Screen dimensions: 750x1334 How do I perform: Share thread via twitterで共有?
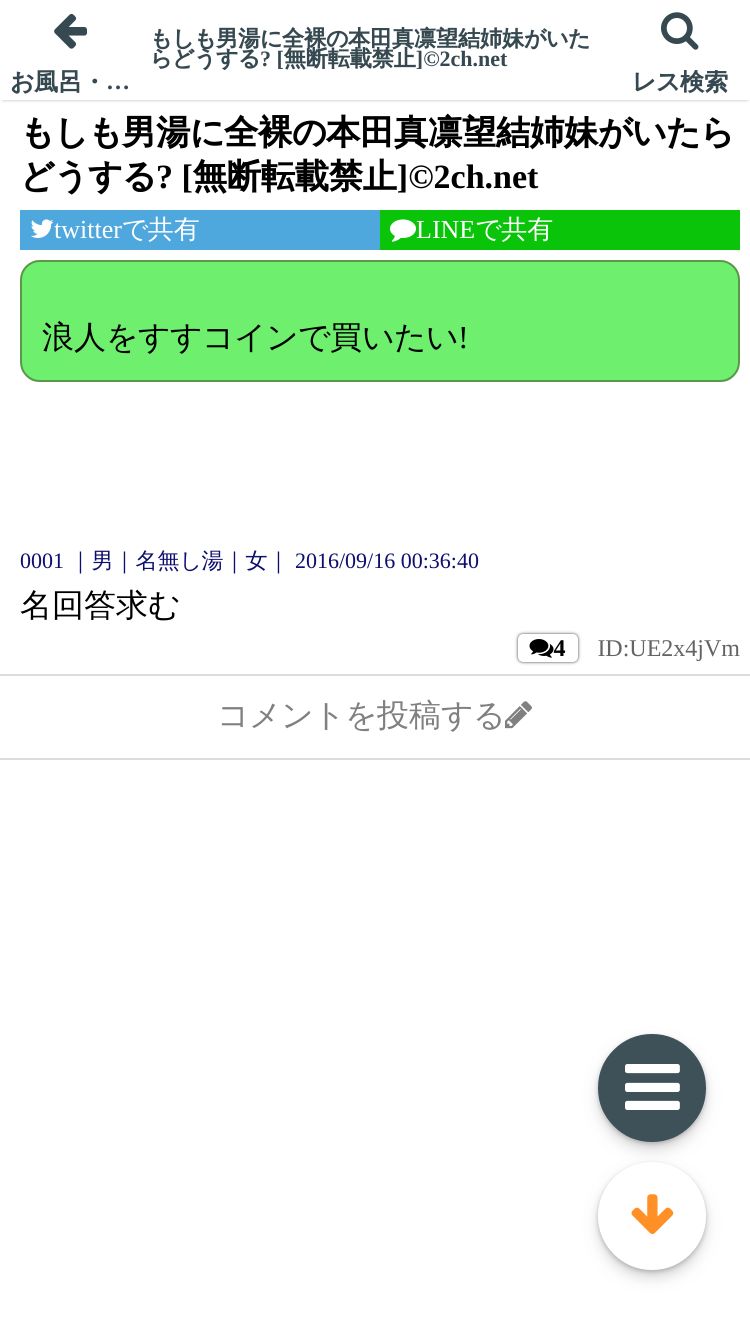point(200,230)
